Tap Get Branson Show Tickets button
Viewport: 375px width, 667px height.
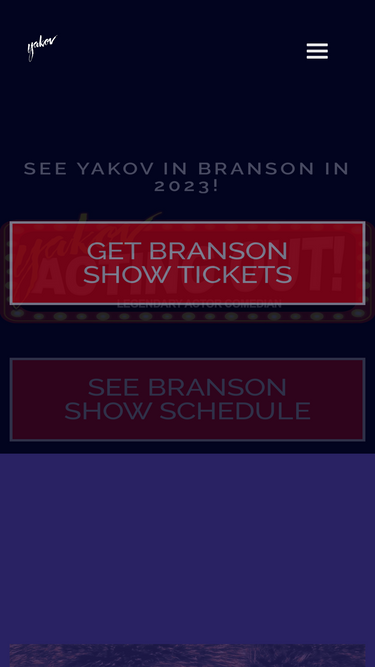pyautogui.click(x=188, y=263)
